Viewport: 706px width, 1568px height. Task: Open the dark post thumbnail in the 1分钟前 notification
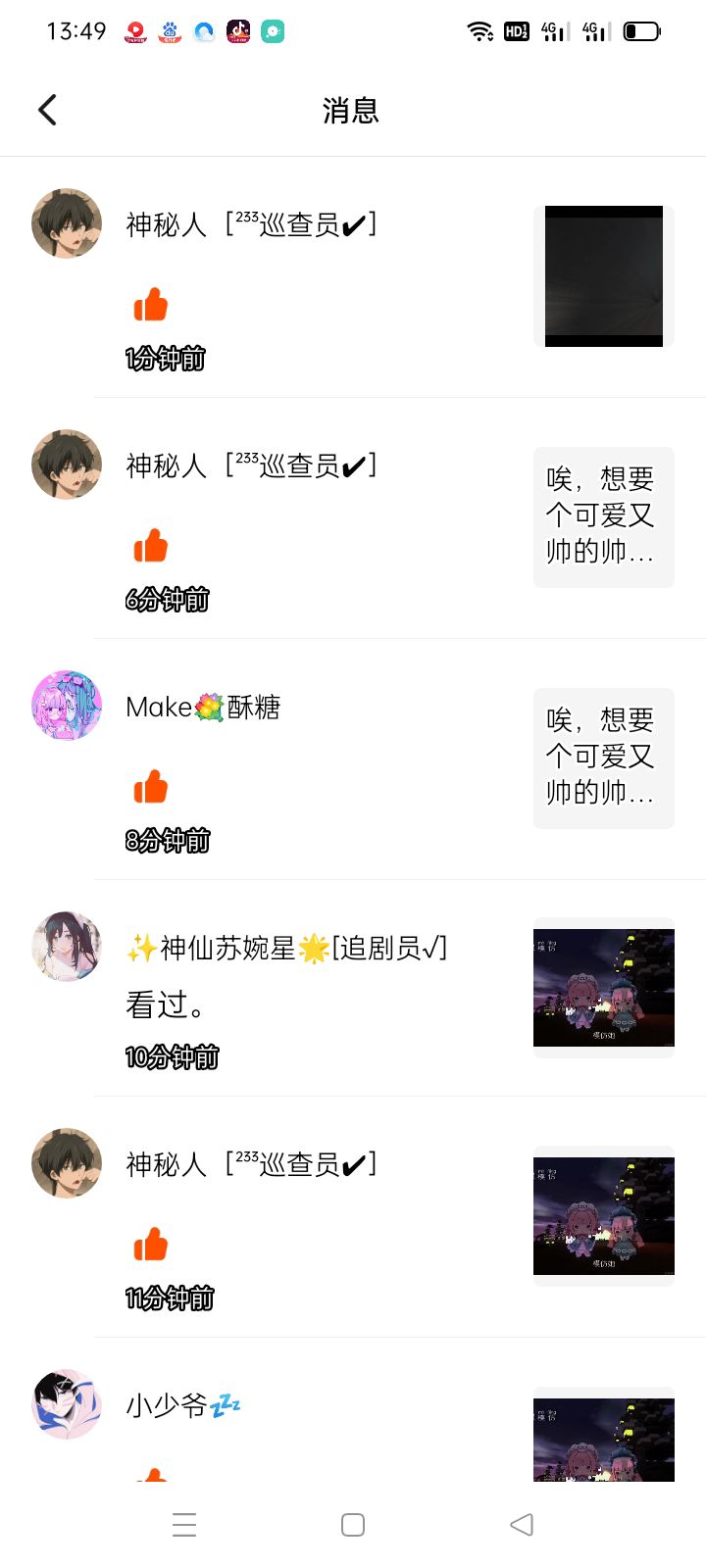pyautogui.click(x=604, y=276)
